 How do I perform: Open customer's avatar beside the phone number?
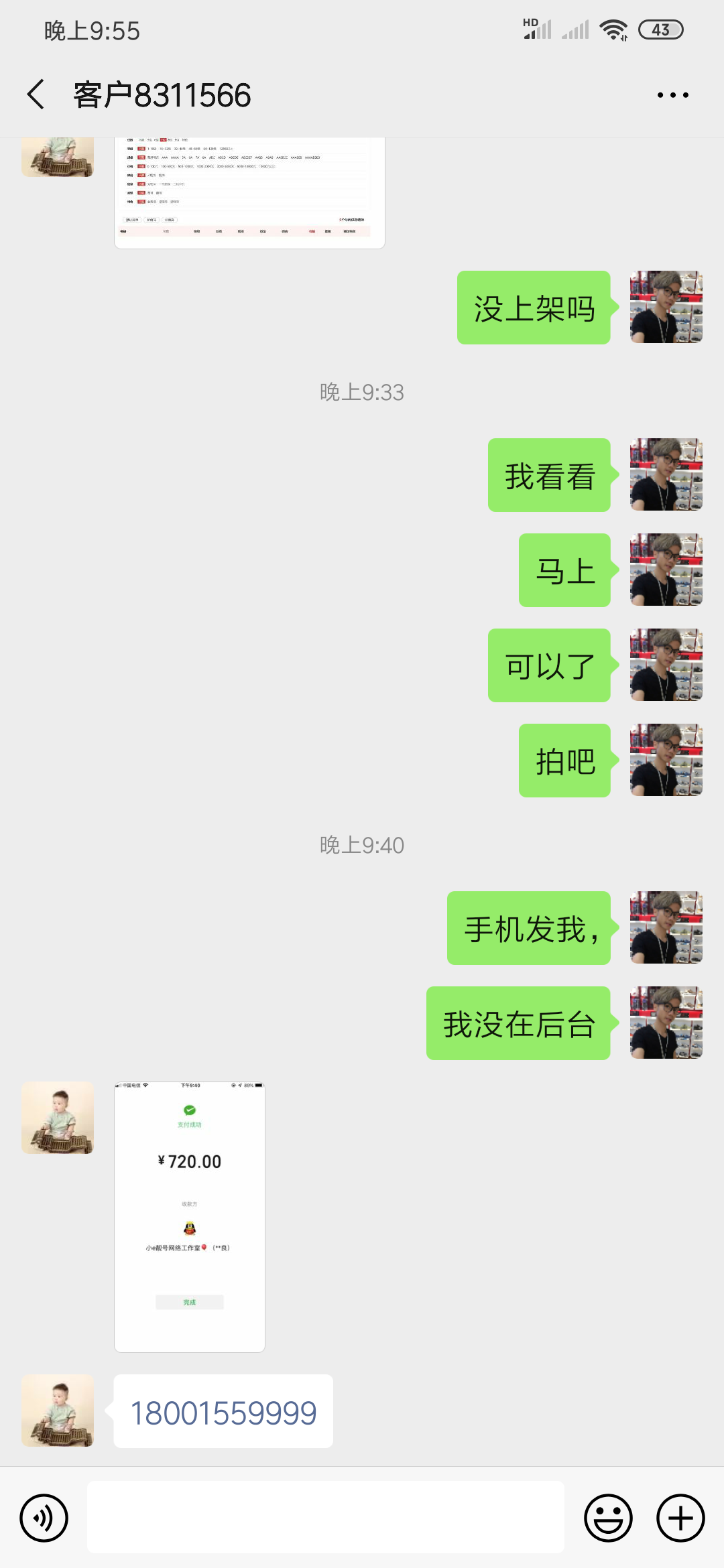click(58, 1411)
